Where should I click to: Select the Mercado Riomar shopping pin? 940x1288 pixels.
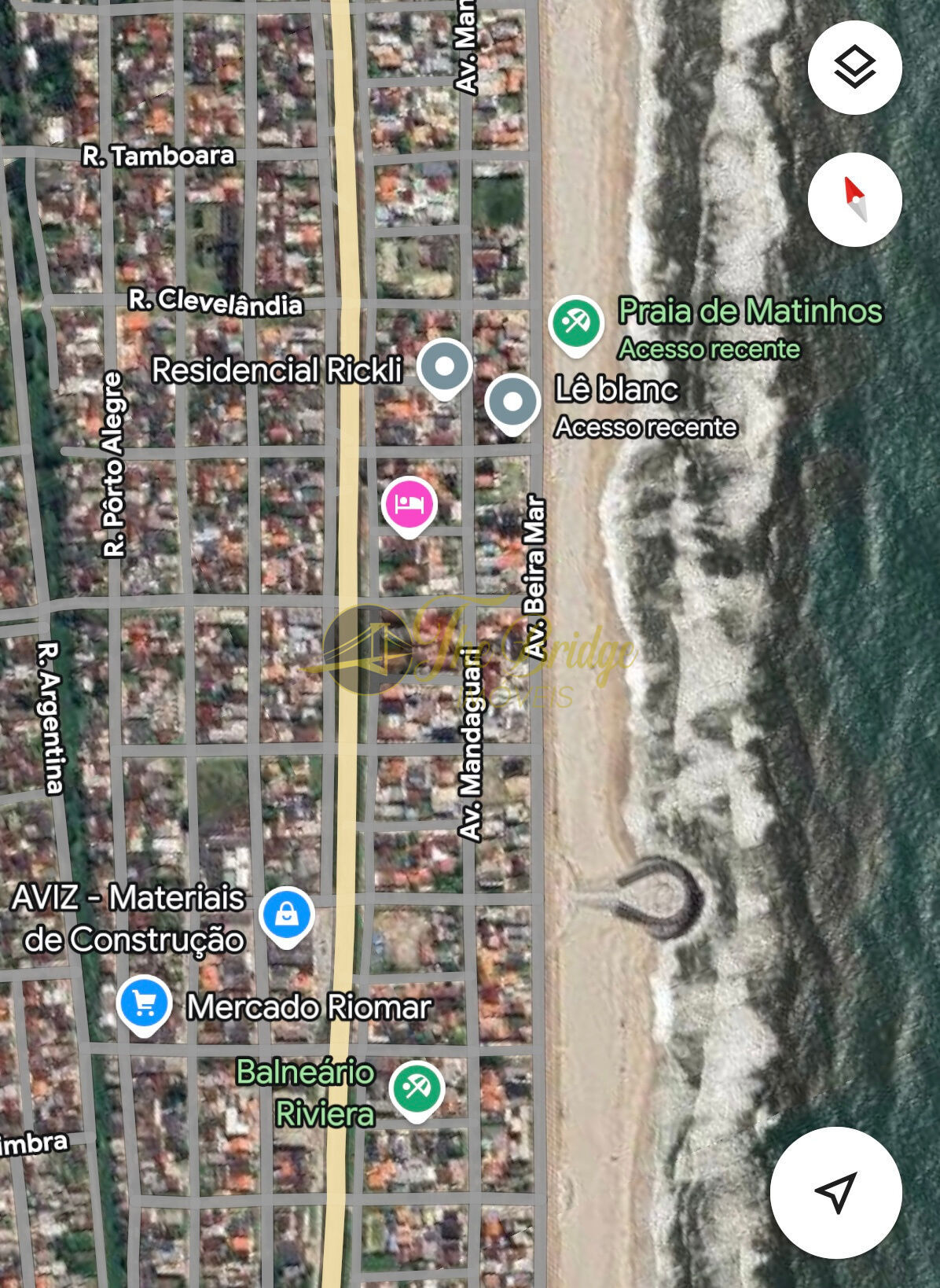[144, 1003]
